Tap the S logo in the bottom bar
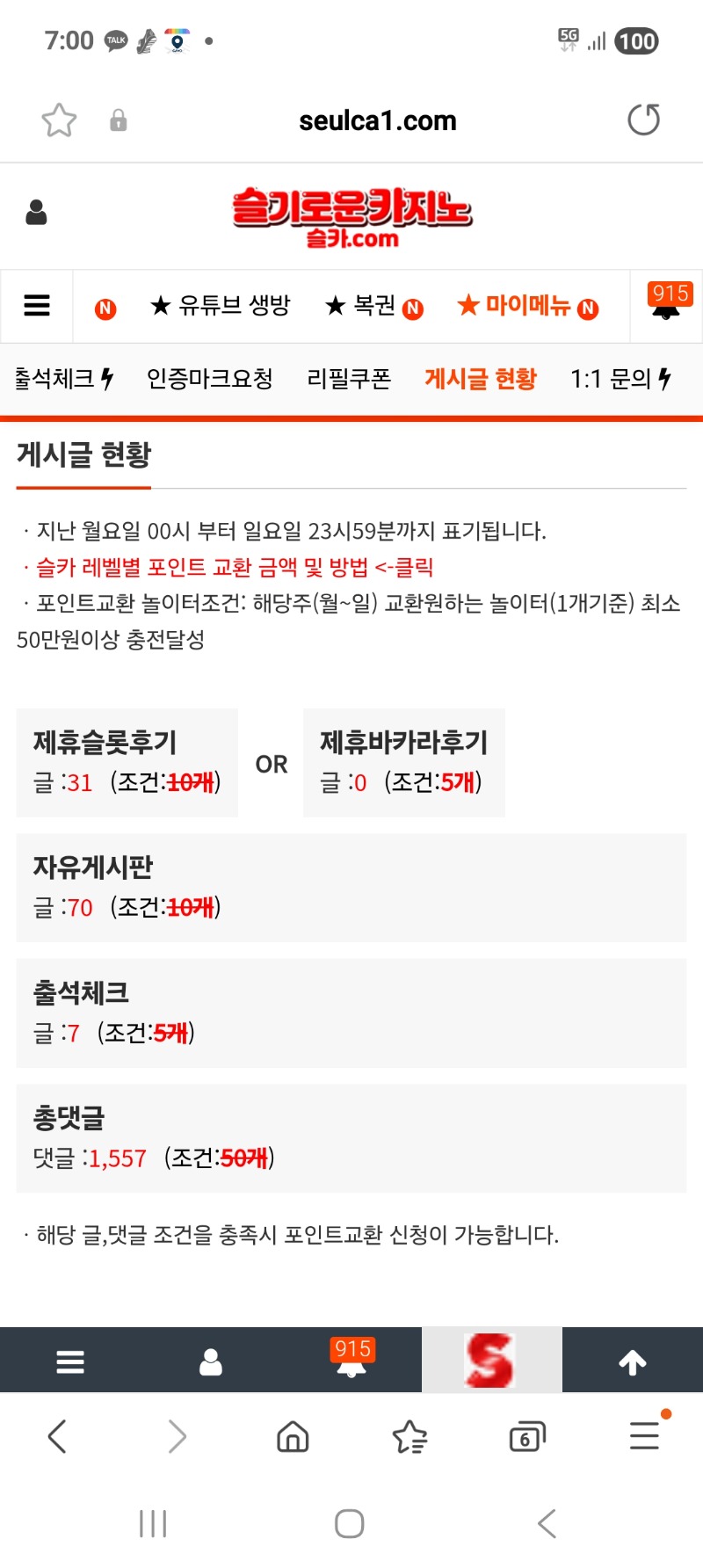The image size is (703, 1568). tap(491, 1360)
